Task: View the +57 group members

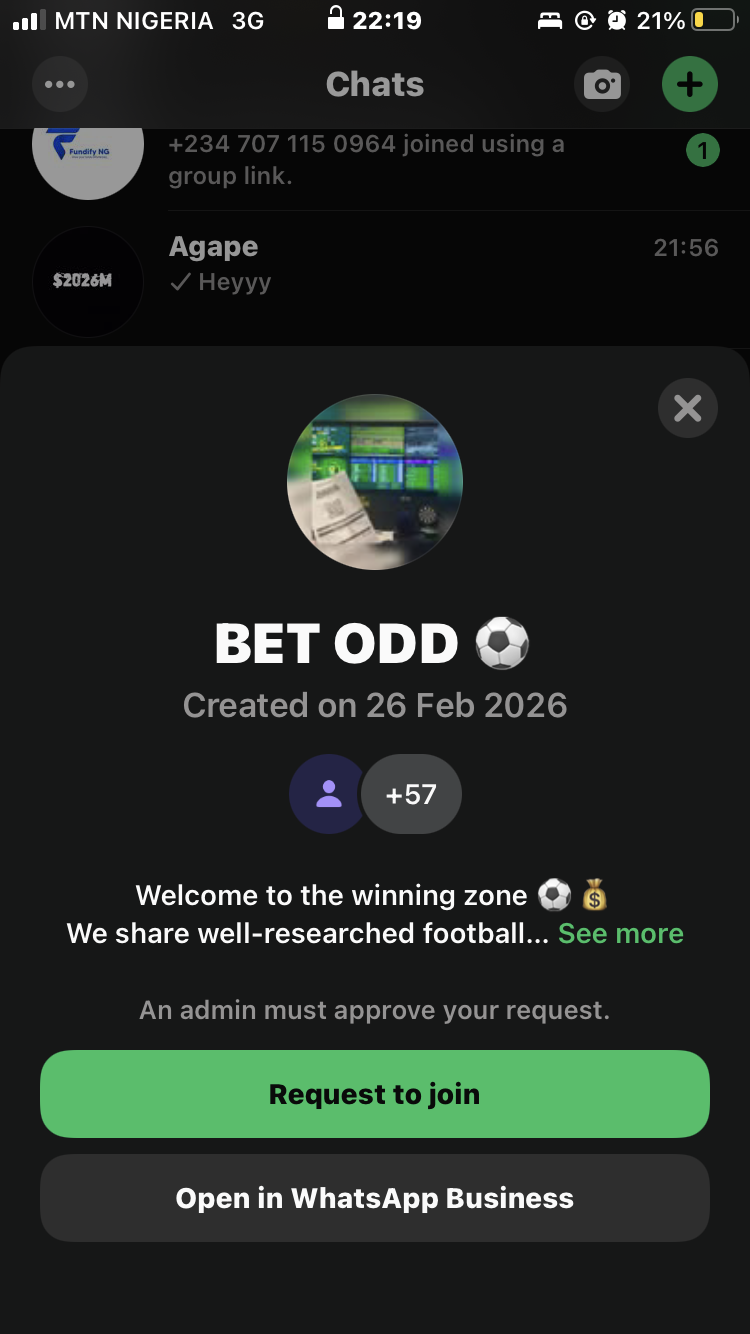Action: pyautogui.click(x=411, y=795)
